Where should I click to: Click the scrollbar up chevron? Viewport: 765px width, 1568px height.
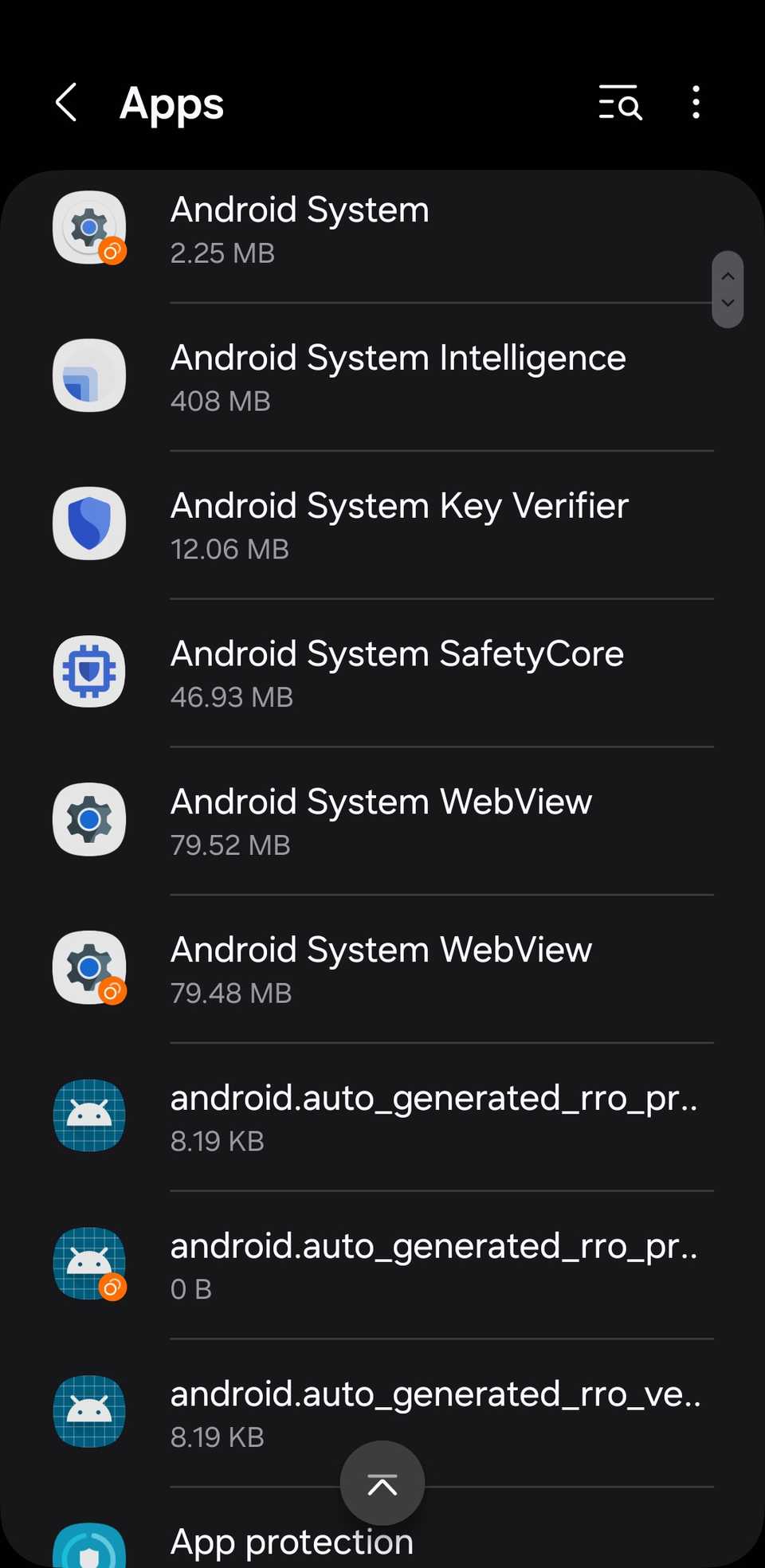[x=727, y=275]
